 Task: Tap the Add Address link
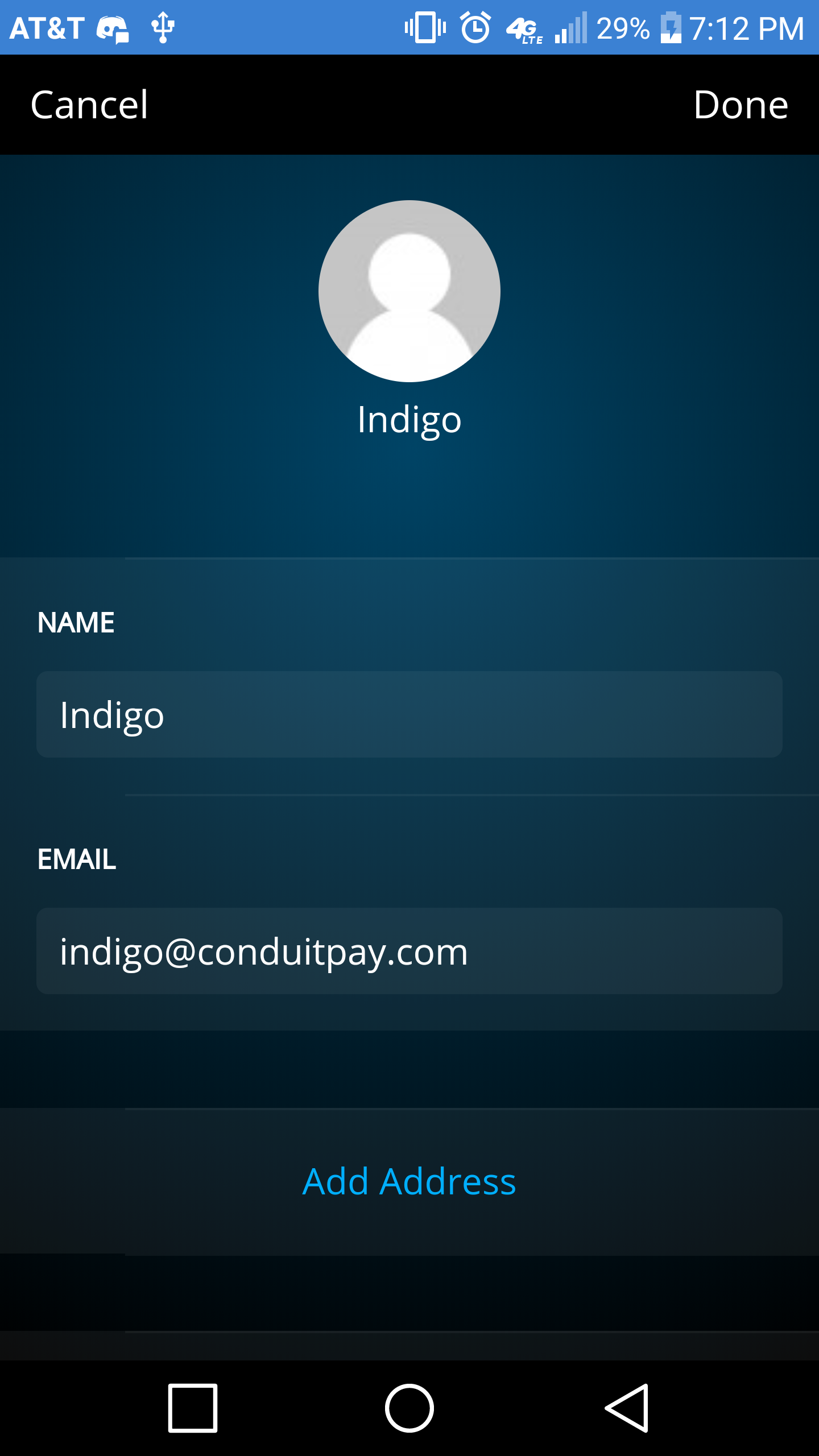point(409,1181)
